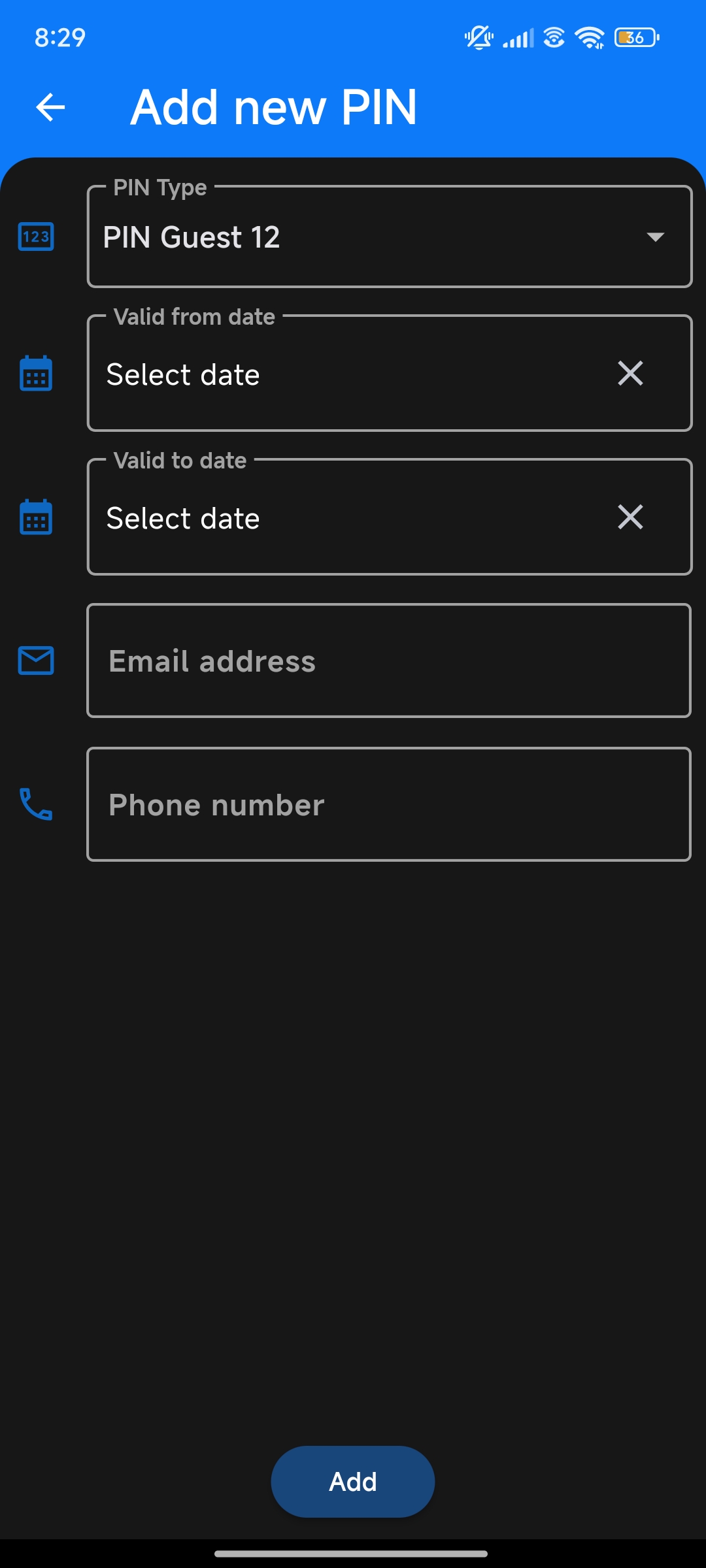
Task: Focus the Phone number field
Action: (x=389, y=804)
